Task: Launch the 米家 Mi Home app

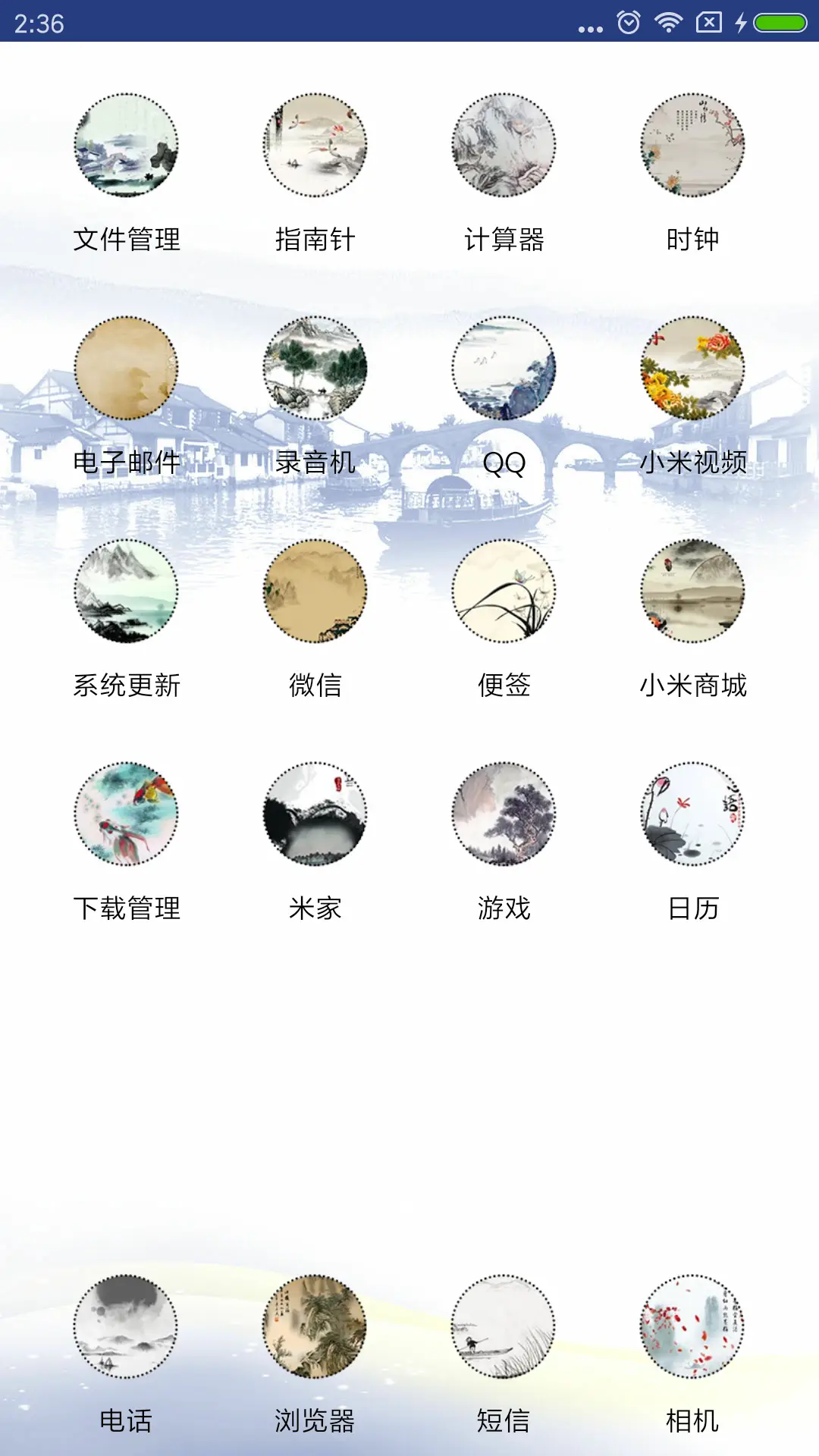Action: (315, 817)
